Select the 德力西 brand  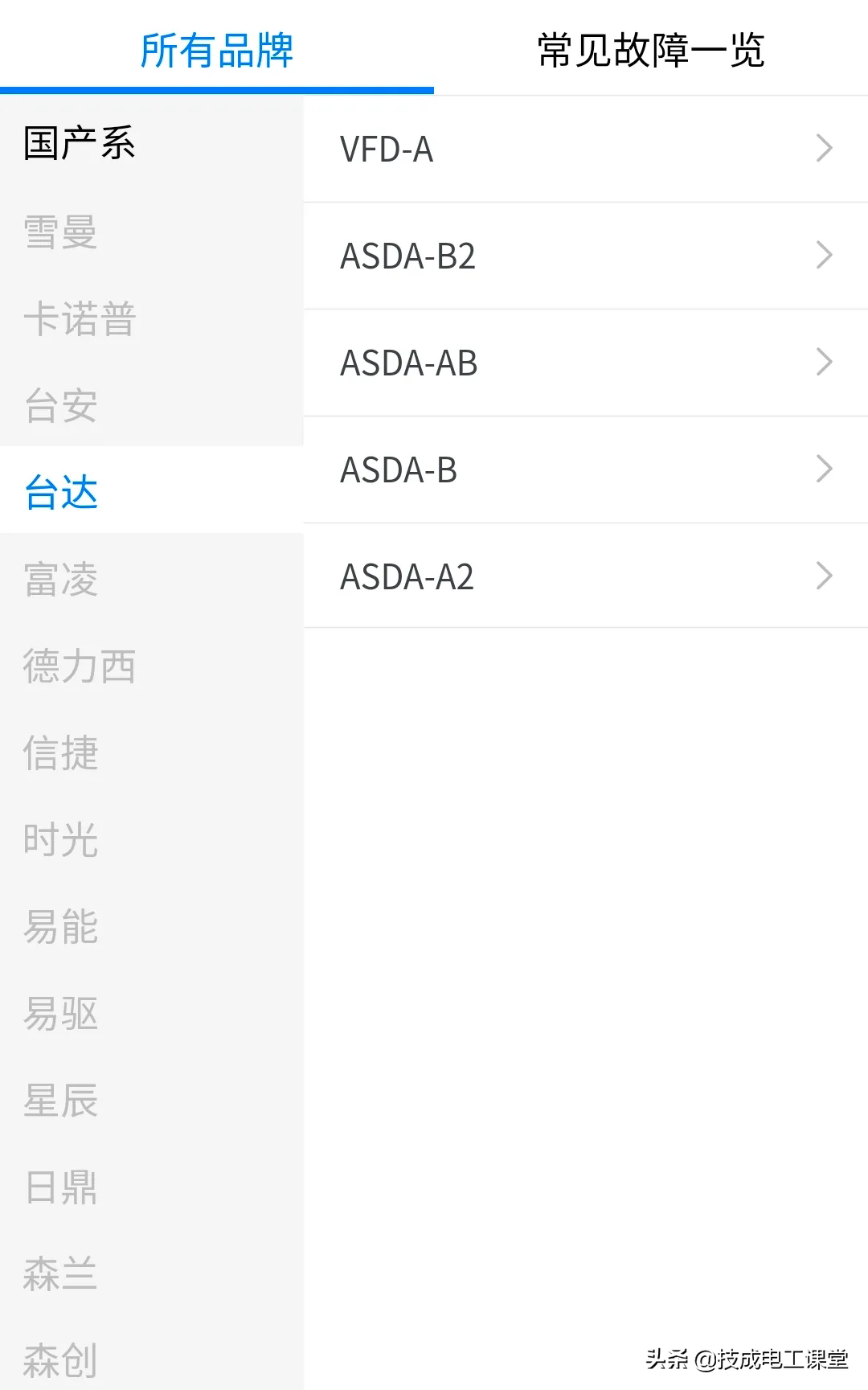80,666
